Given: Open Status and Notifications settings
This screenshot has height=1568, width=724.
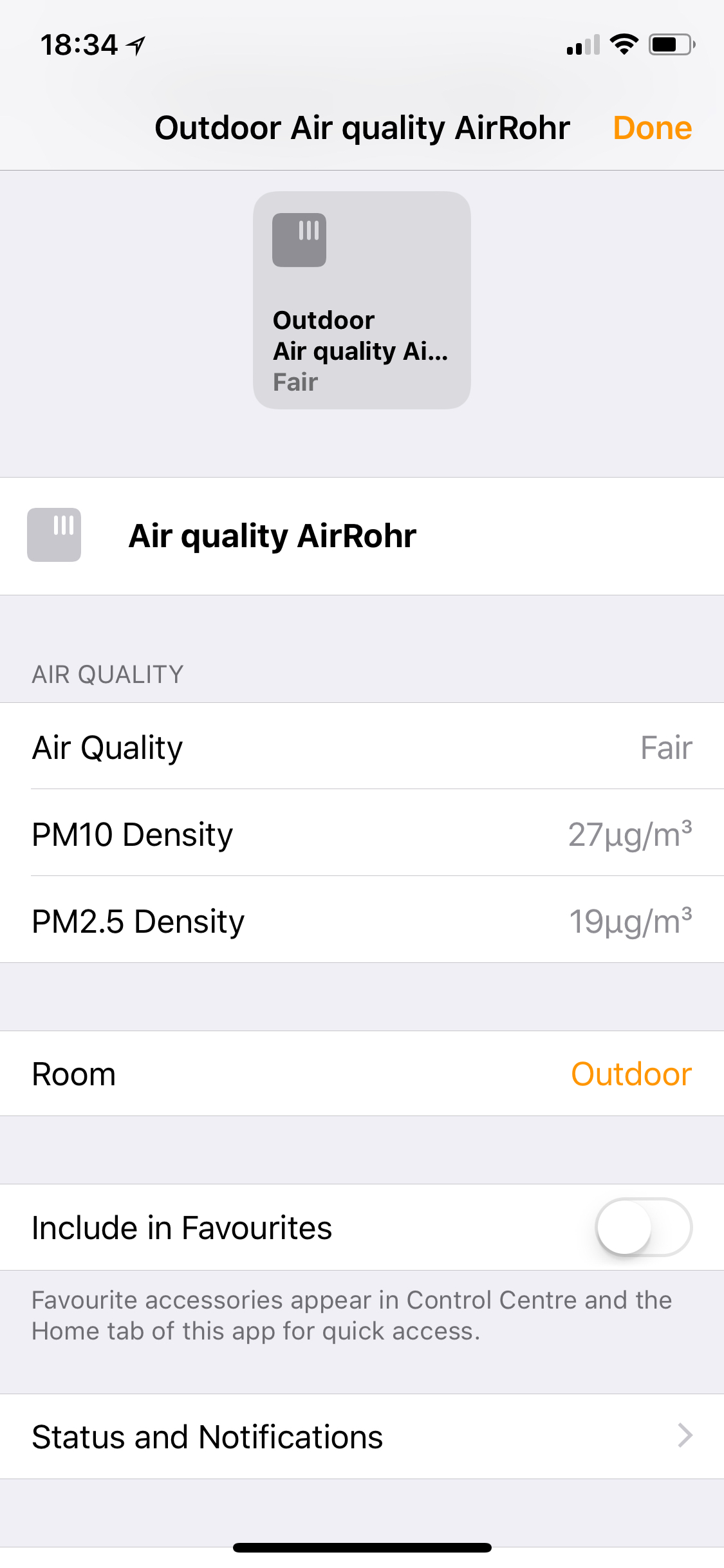Looking at the screenshot, I should (x=362, y=1437).
